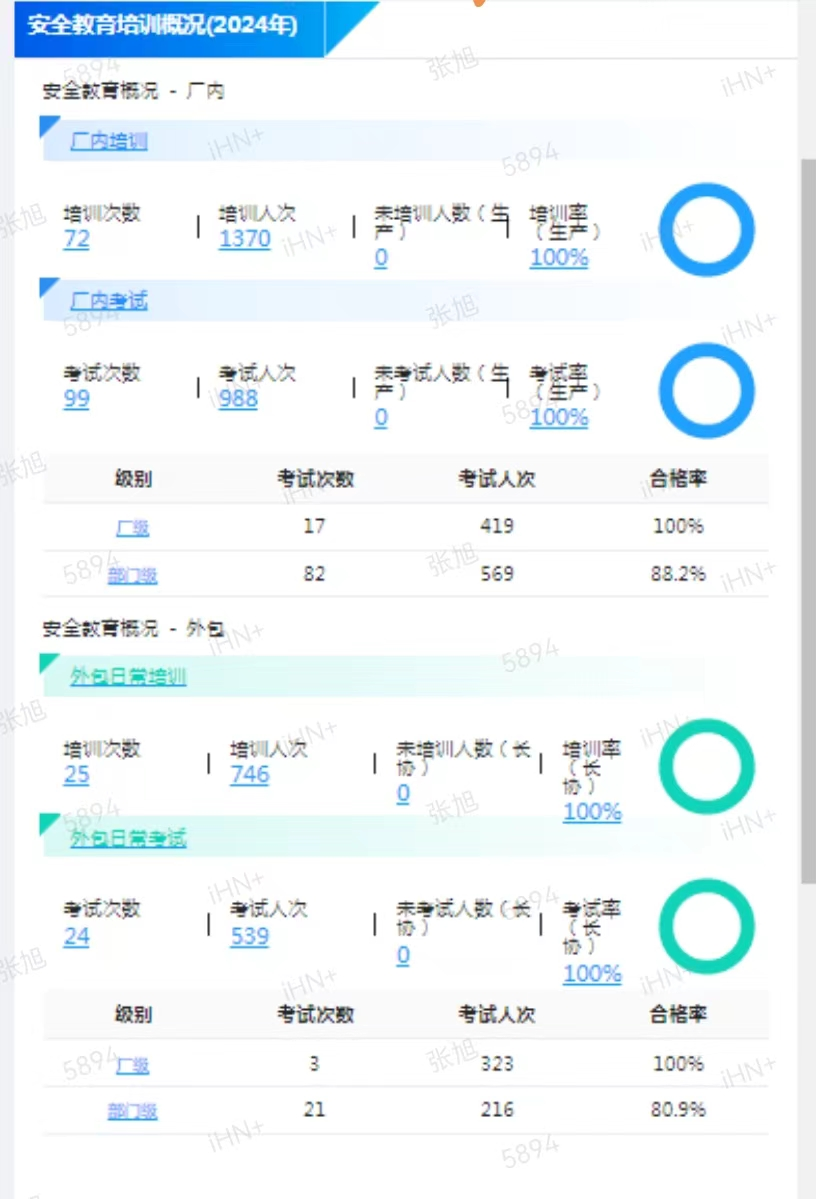Image resolution: width=816 pixels, height=1199 pixels.
Task: View 厂内考试 100% exam rate details
Action: pos(559,416)
